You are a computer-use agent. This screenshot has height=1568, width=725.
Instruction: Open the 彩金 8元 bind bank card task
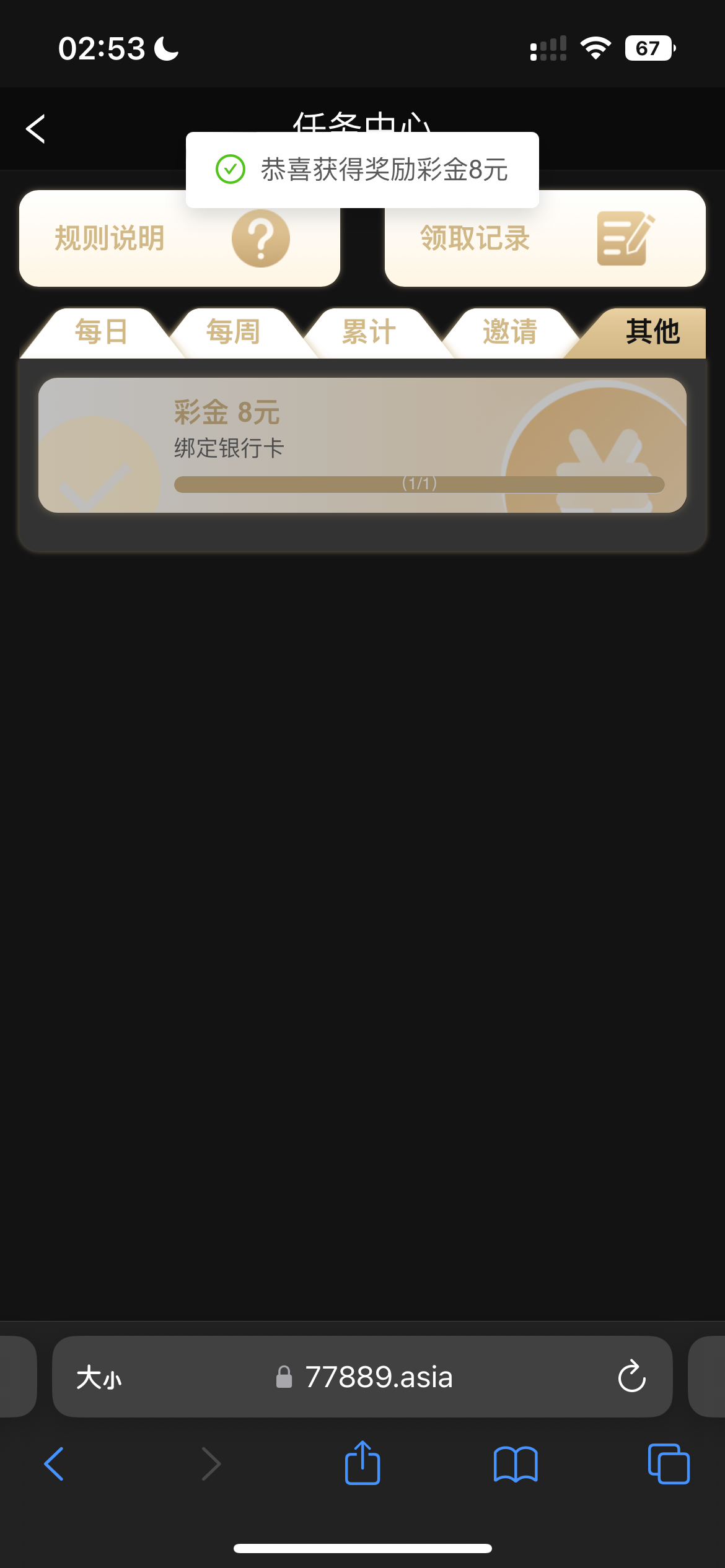point(362,445)
